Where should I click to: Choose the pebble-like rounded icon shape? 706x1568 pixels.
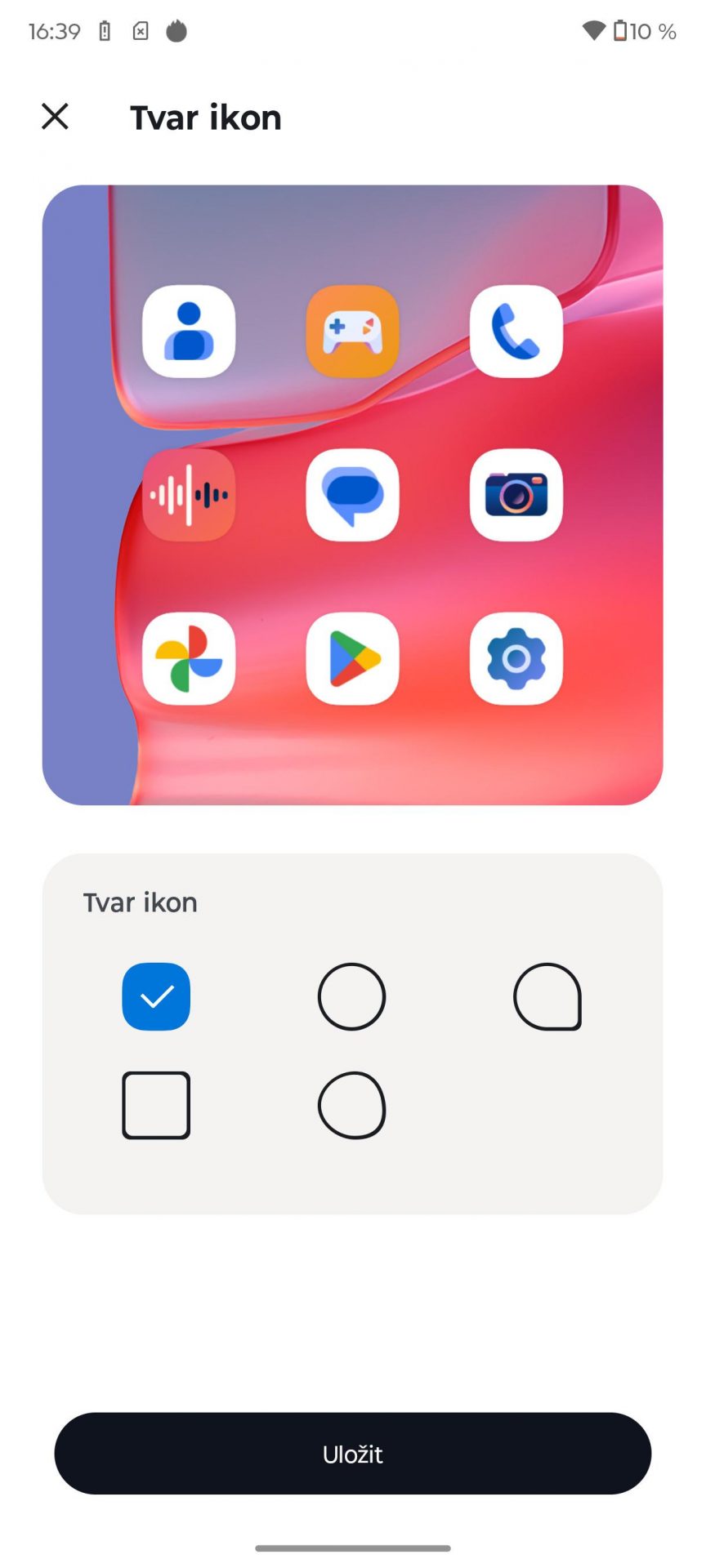(x=351, y=1105)
